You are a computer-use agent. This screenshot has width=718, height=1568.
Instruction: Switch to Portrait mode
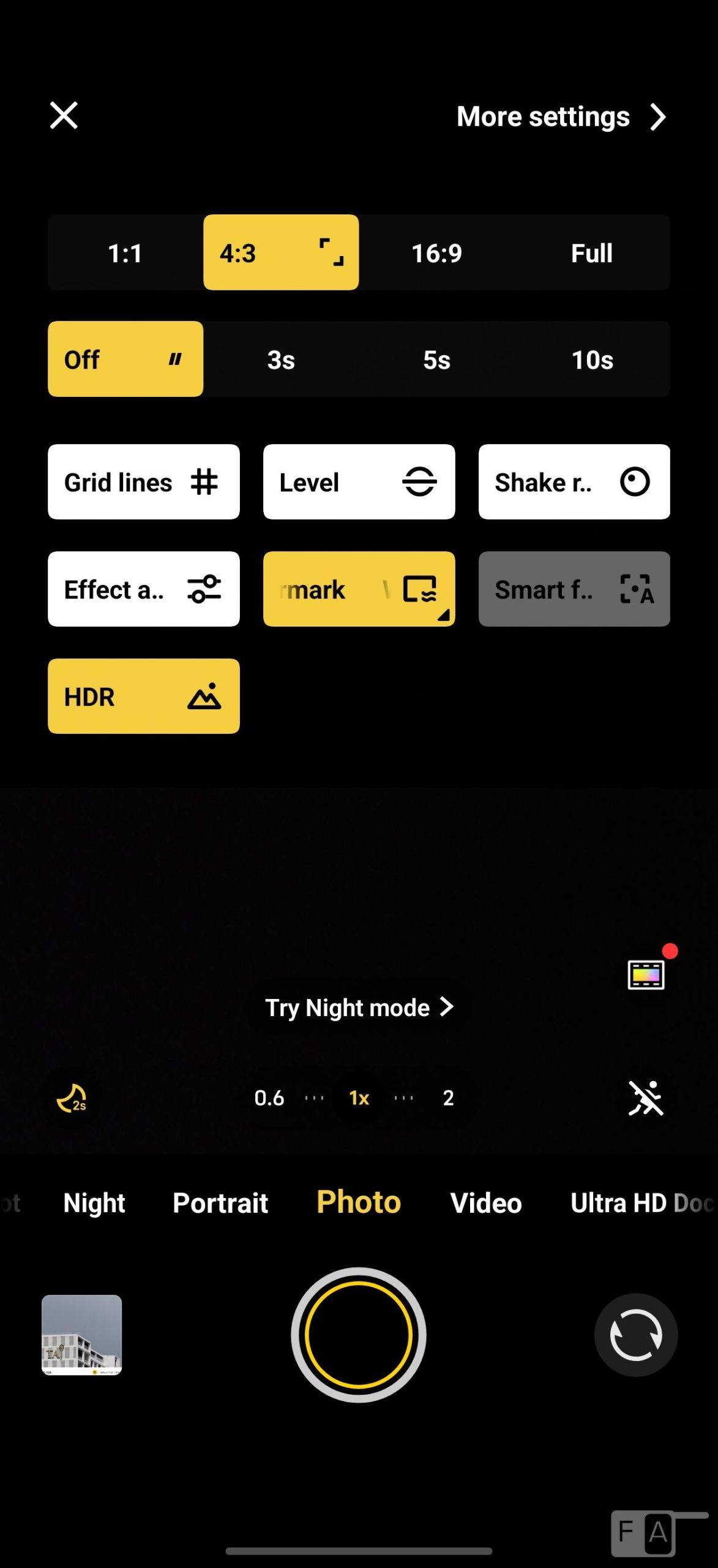tap(220, 1203)
